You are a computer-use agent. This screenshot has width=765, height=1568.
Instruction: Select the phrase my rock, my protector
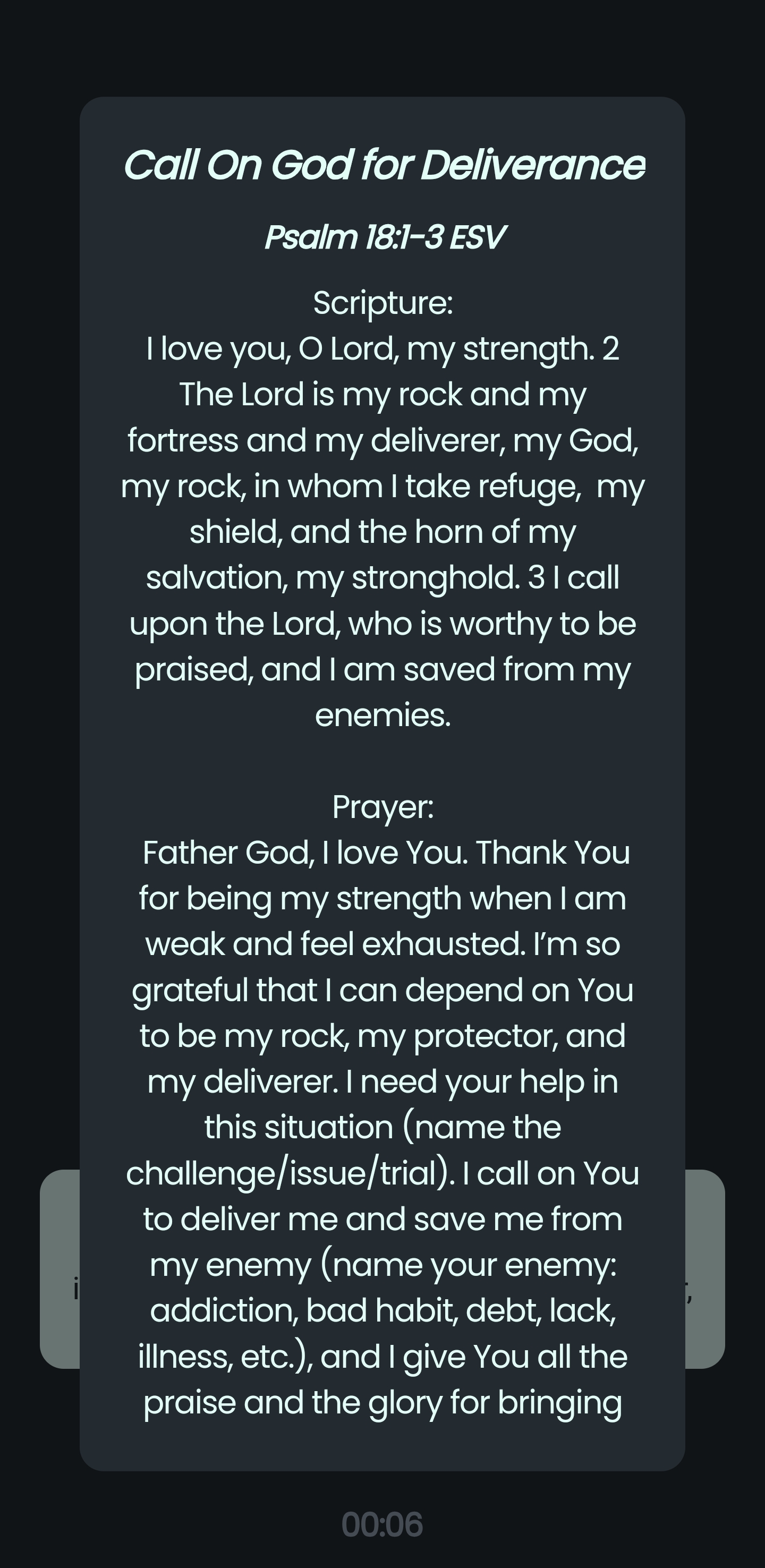(x=389, y=1035)
